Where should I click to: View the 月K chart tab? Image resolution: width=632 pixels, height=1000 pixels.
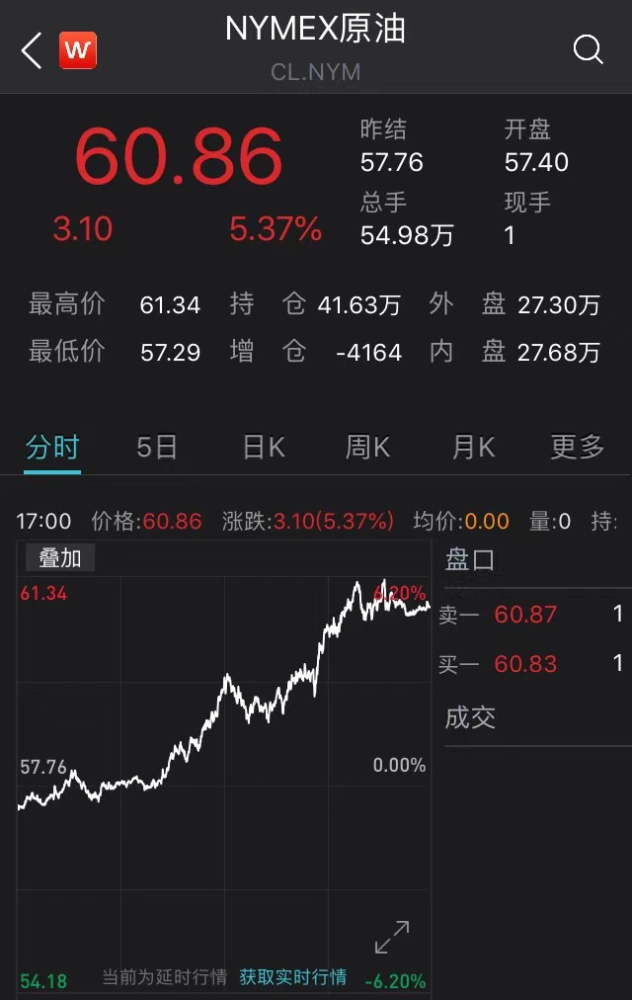tap(473, 447)
